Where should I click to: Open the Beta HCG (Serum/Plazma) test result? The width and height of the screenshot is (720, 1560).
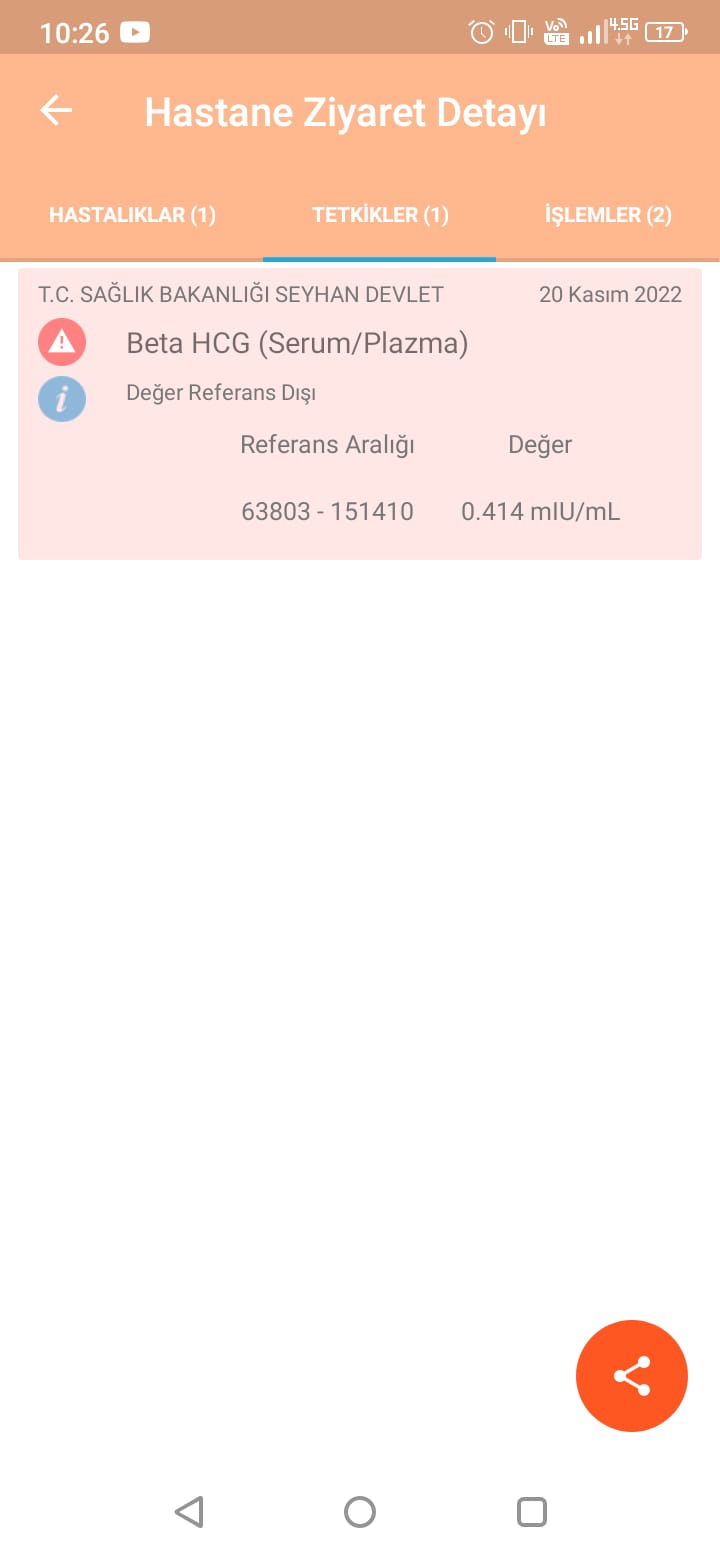[297, 344]
